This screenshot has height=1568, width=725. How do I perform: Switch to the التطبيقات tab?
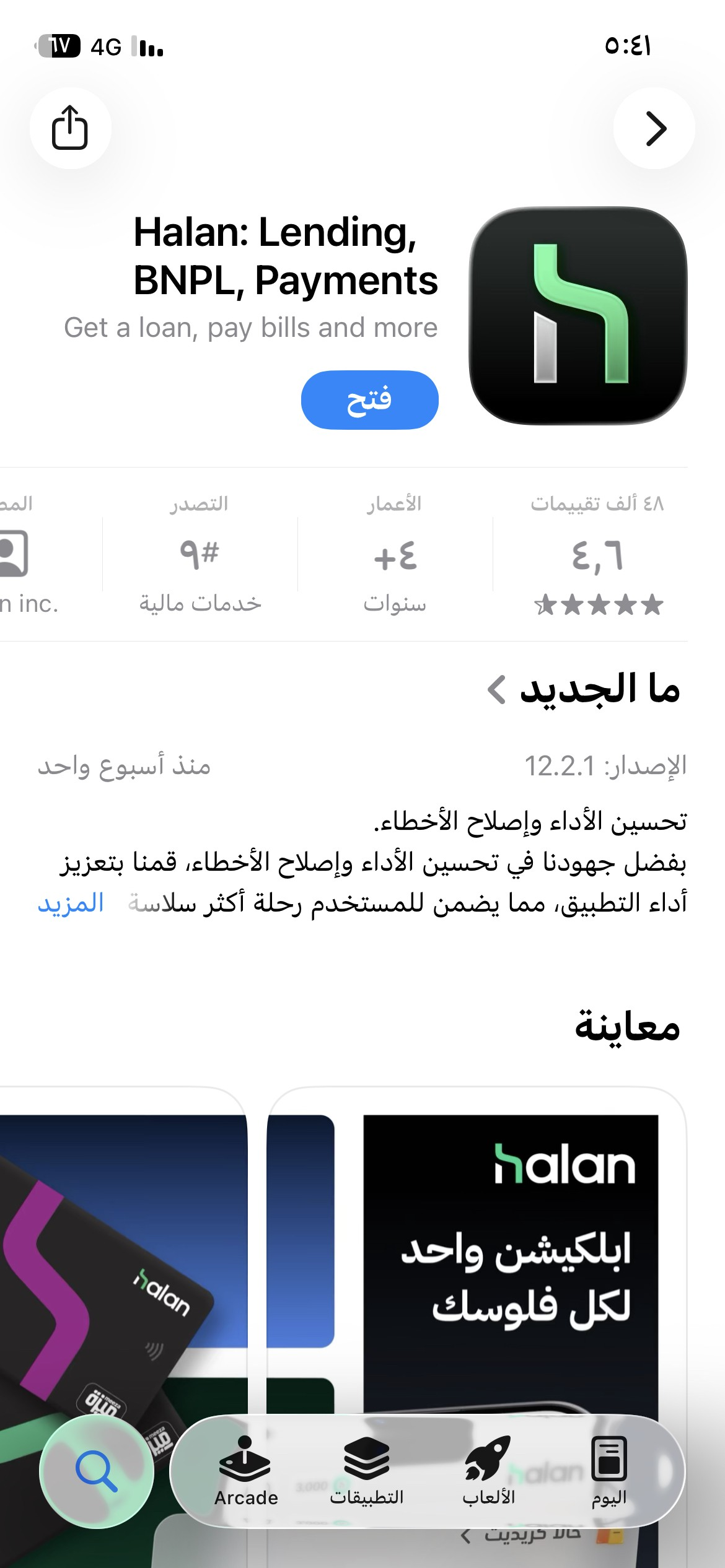tap(367, 1471)
